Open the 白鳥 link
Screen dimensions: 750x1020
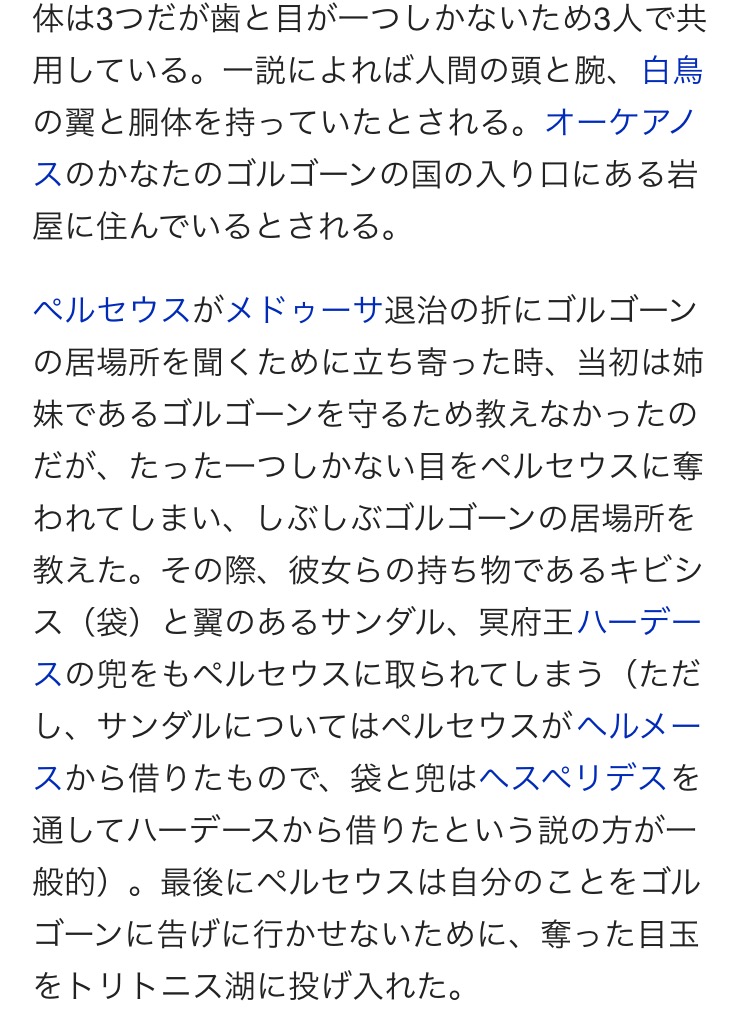click(673, 71)
